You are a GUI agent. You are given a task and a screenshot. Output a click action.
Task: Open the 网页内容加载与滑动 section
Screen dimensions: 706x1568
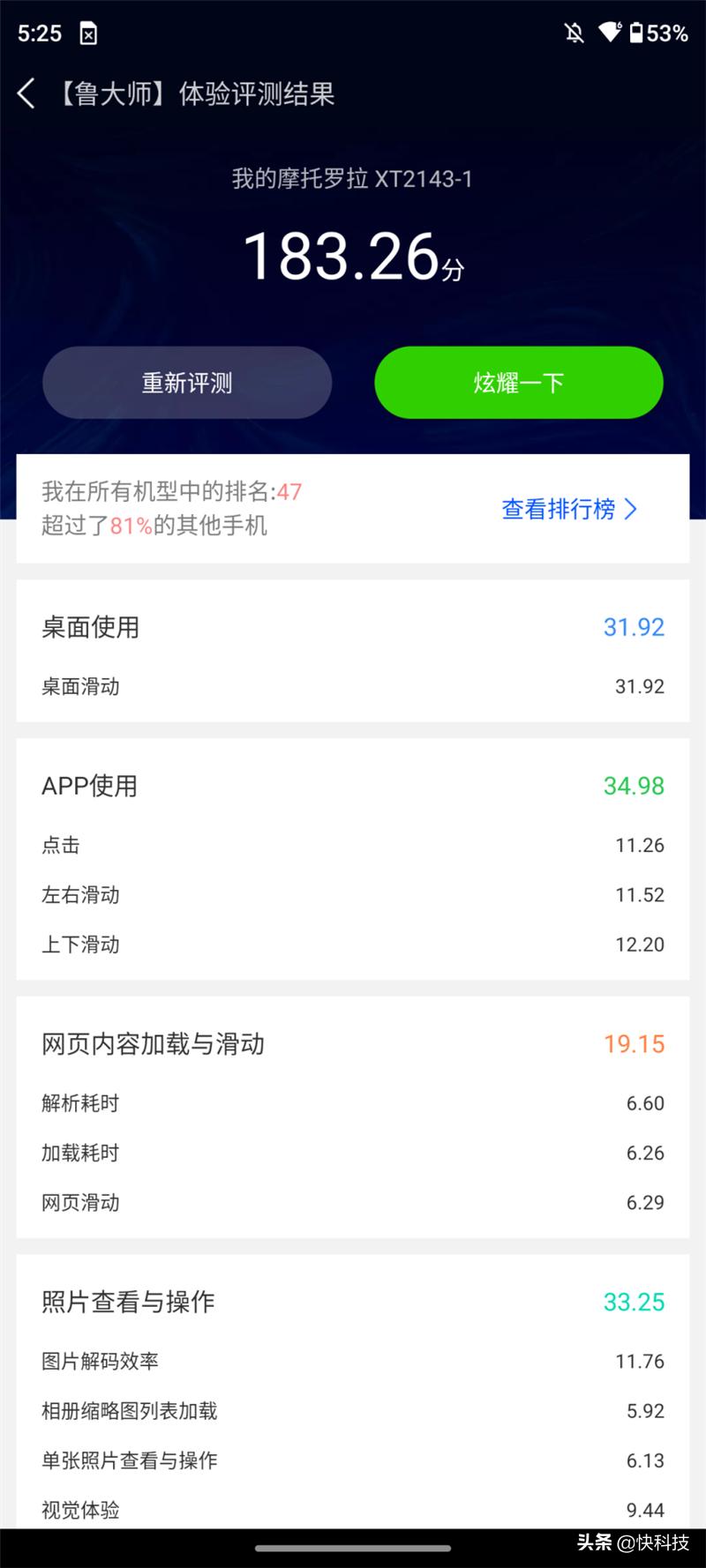[x=152, y=1044]
